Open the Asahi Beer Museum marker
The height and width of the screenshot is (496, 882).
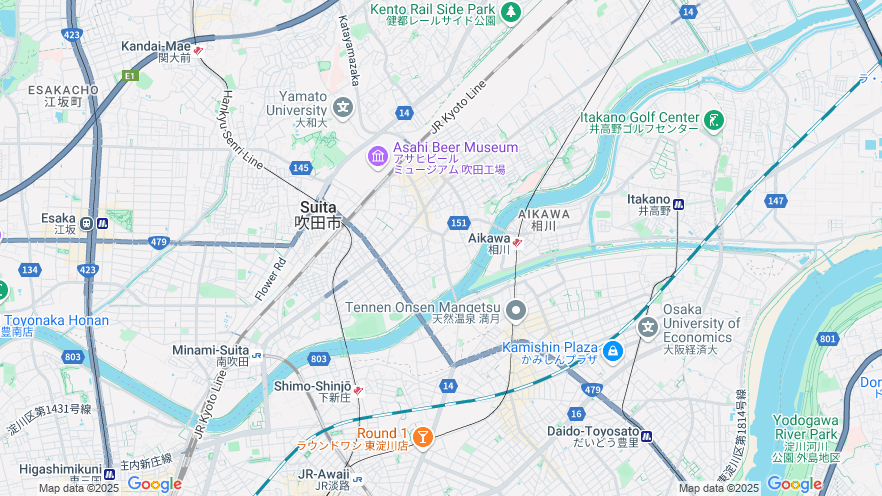tap(378, 156)
